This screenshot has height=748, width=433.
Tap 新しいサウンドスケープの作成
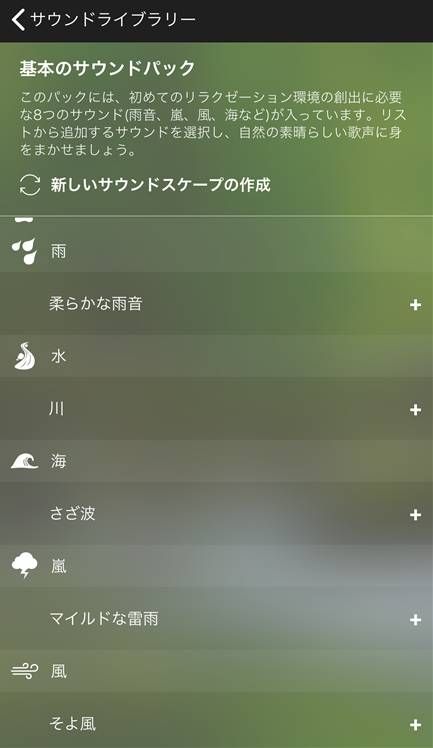tap(145, 185)
